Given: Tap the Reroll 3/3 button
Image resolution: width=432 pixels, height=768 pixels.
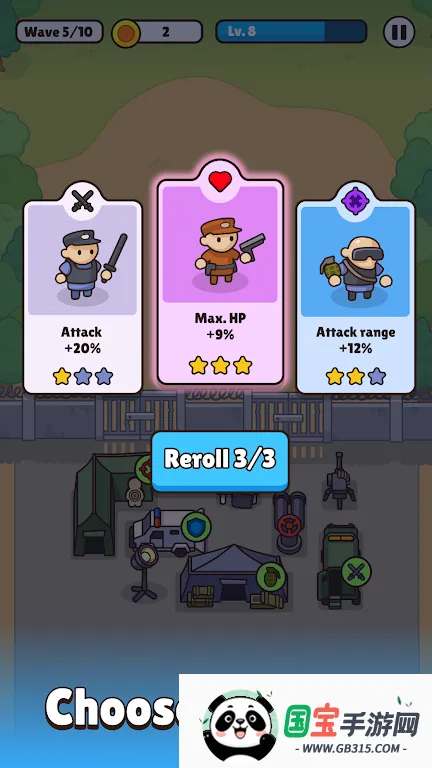Looking at the screenshot, I should tap(220, 460).
